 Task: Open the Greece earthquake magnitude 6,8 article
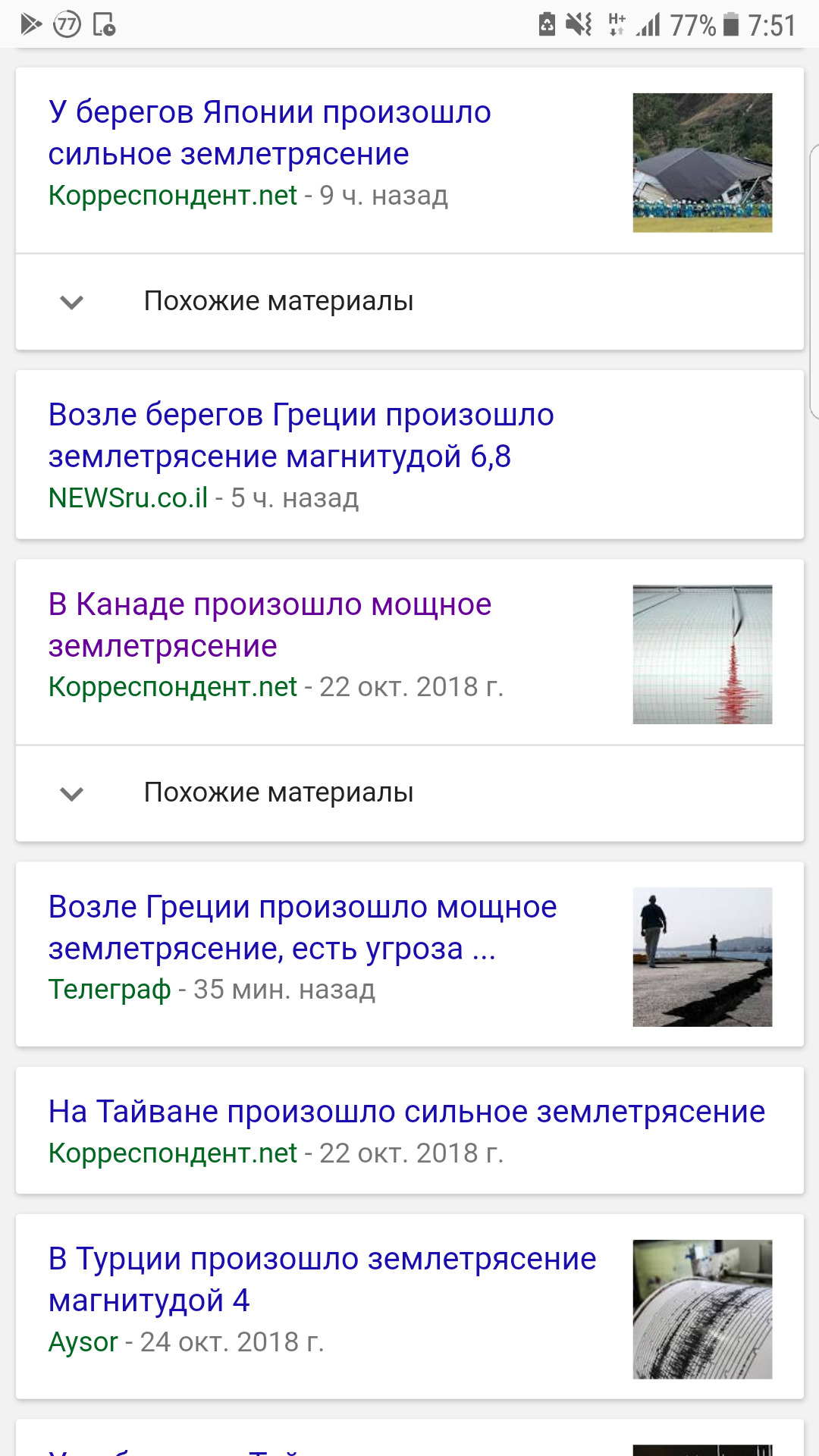tap(301, 435)
